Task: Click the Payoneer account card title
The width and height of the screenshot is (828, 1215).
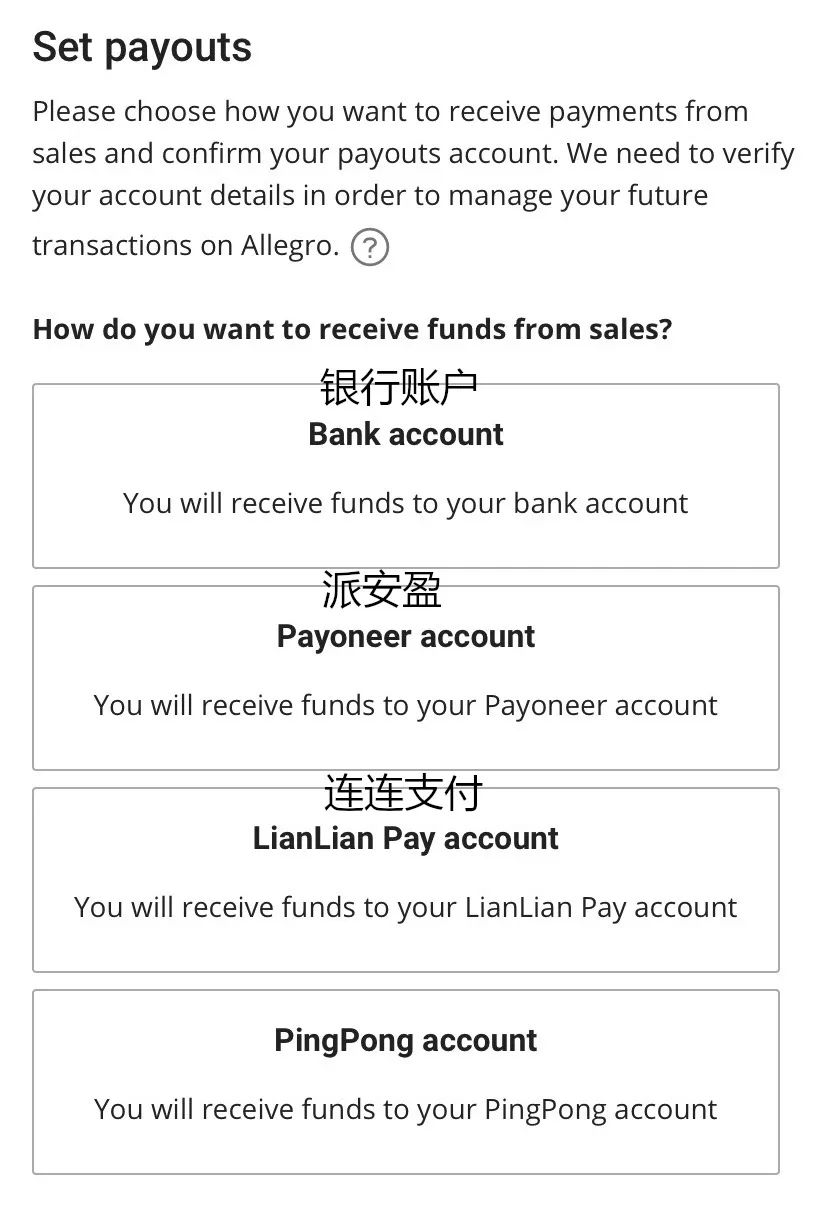Action: click(405, 636)
